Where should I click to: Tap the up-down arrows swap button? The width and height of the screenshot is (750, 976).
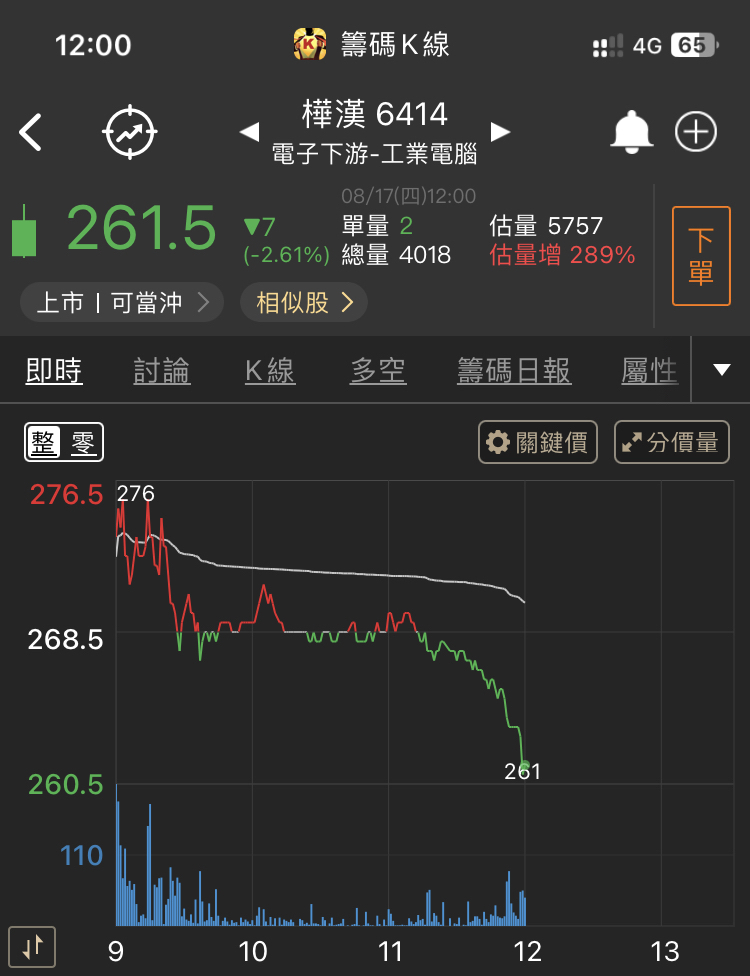[32, 946]
